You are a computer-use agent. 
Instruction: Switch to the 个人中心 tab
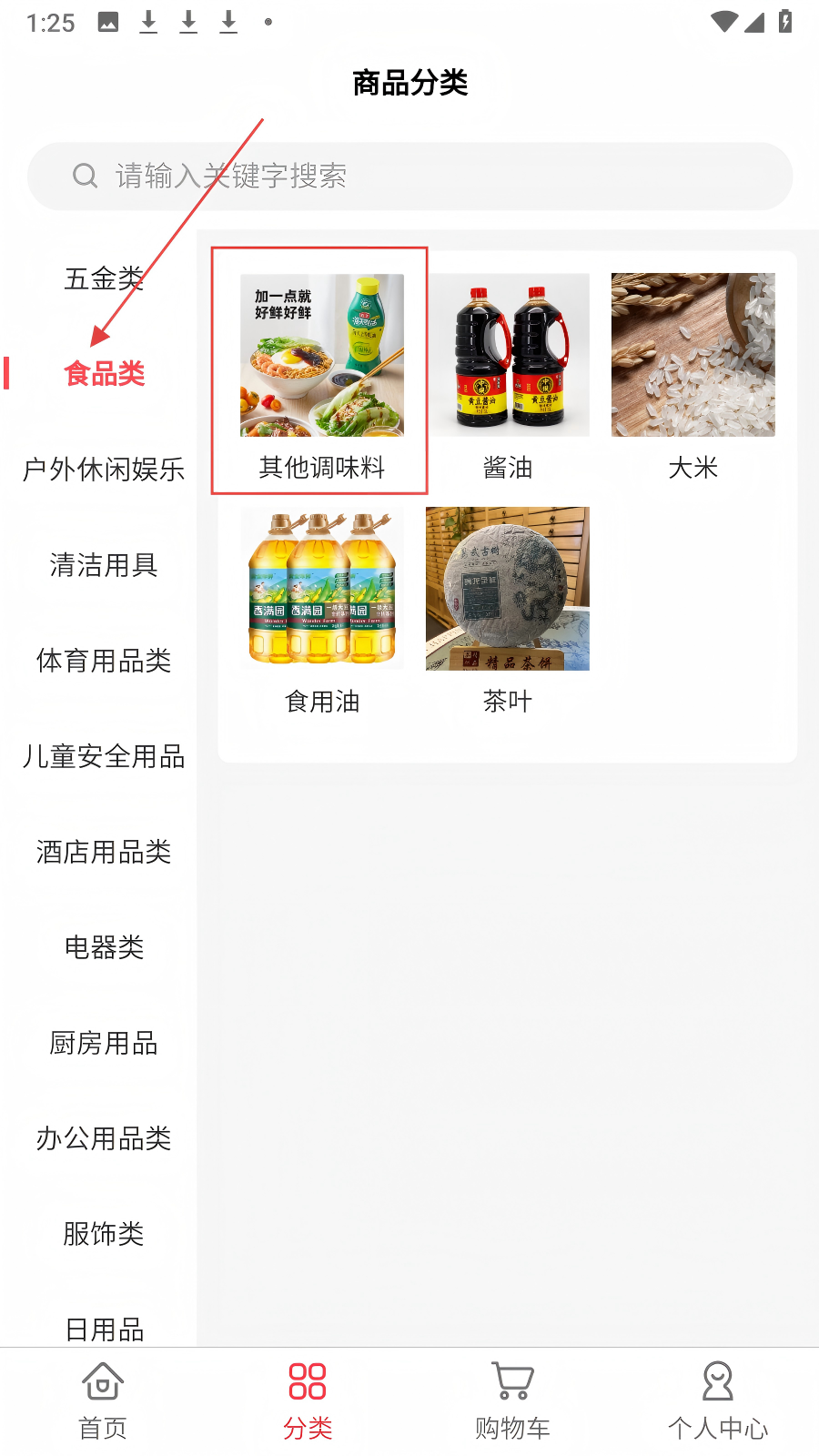coord(718,1400)
